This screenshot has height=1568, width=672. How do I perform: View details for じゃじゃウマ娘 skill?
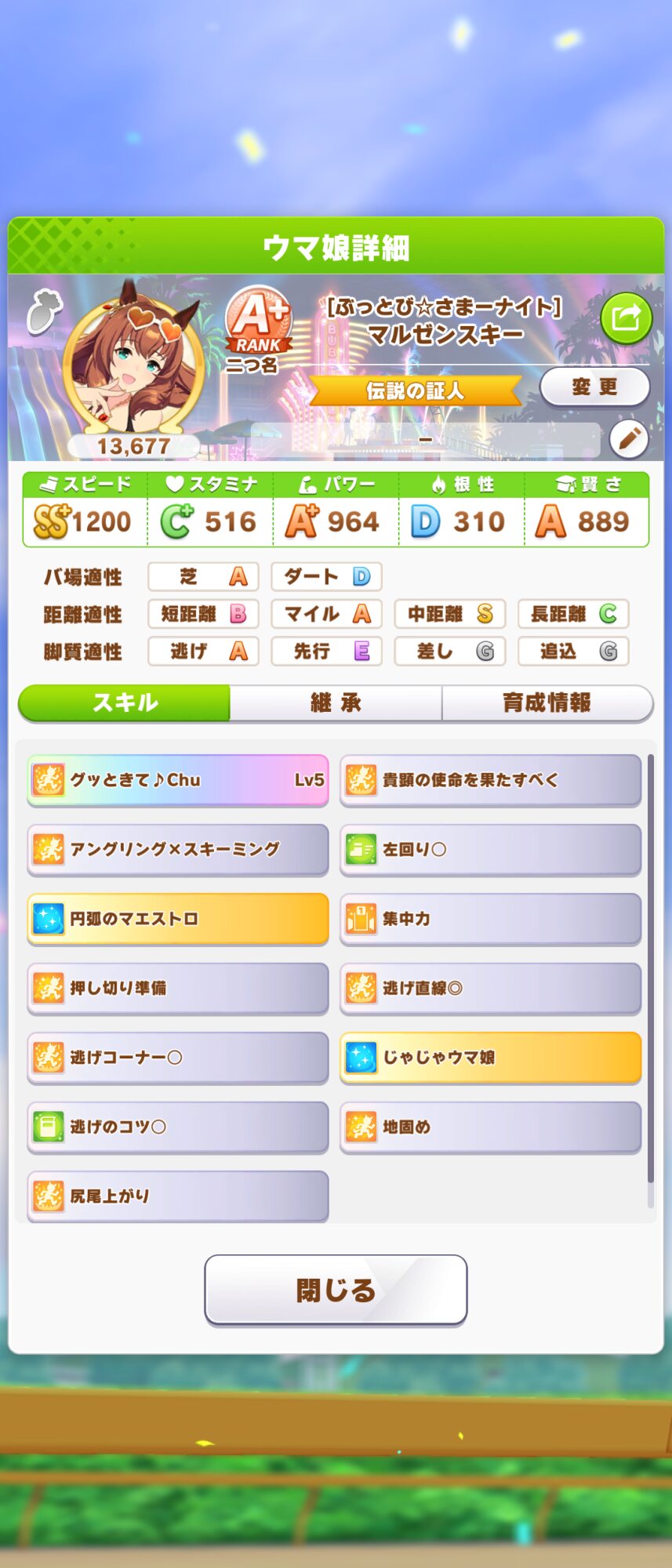(490, 1058)
